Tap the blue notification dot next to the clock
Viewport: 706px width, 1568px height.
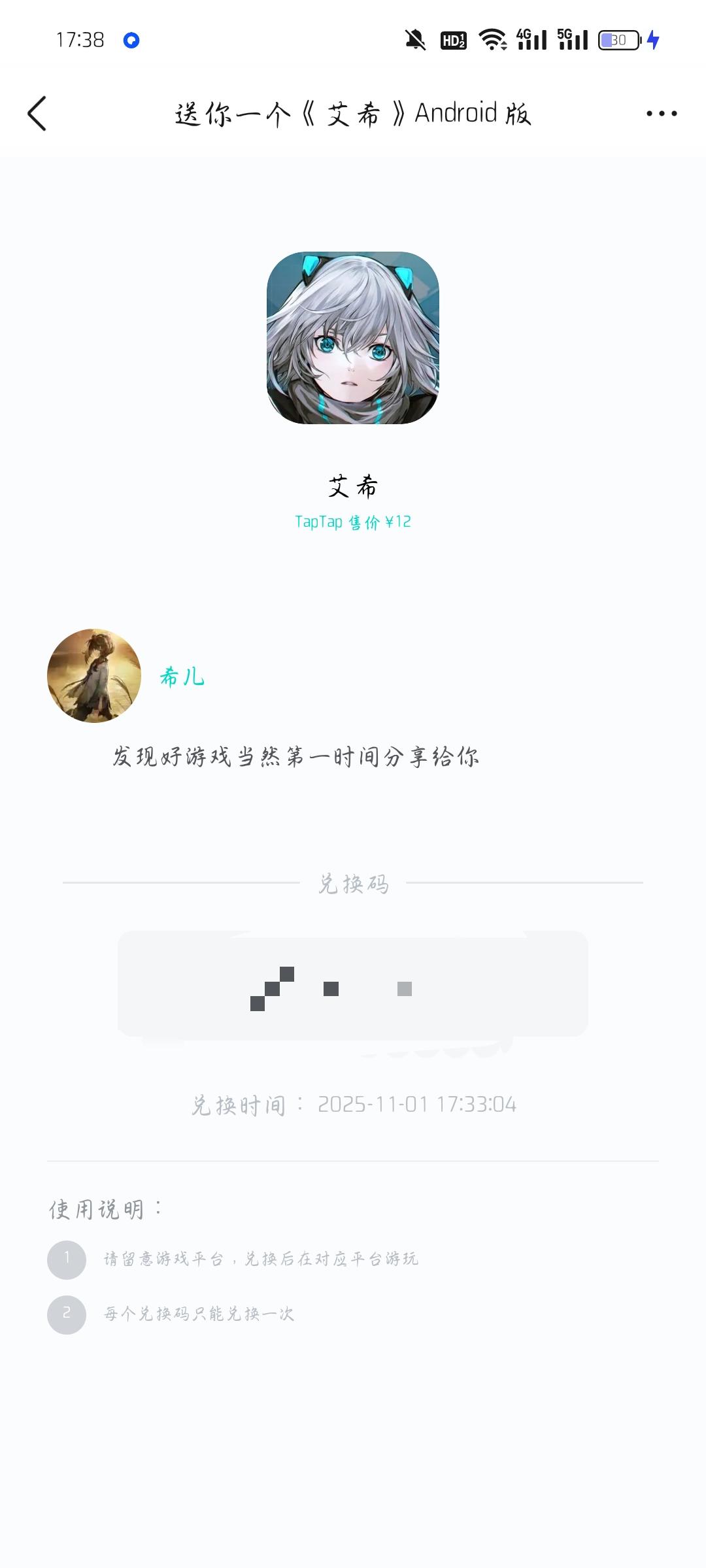coord(133,41)
